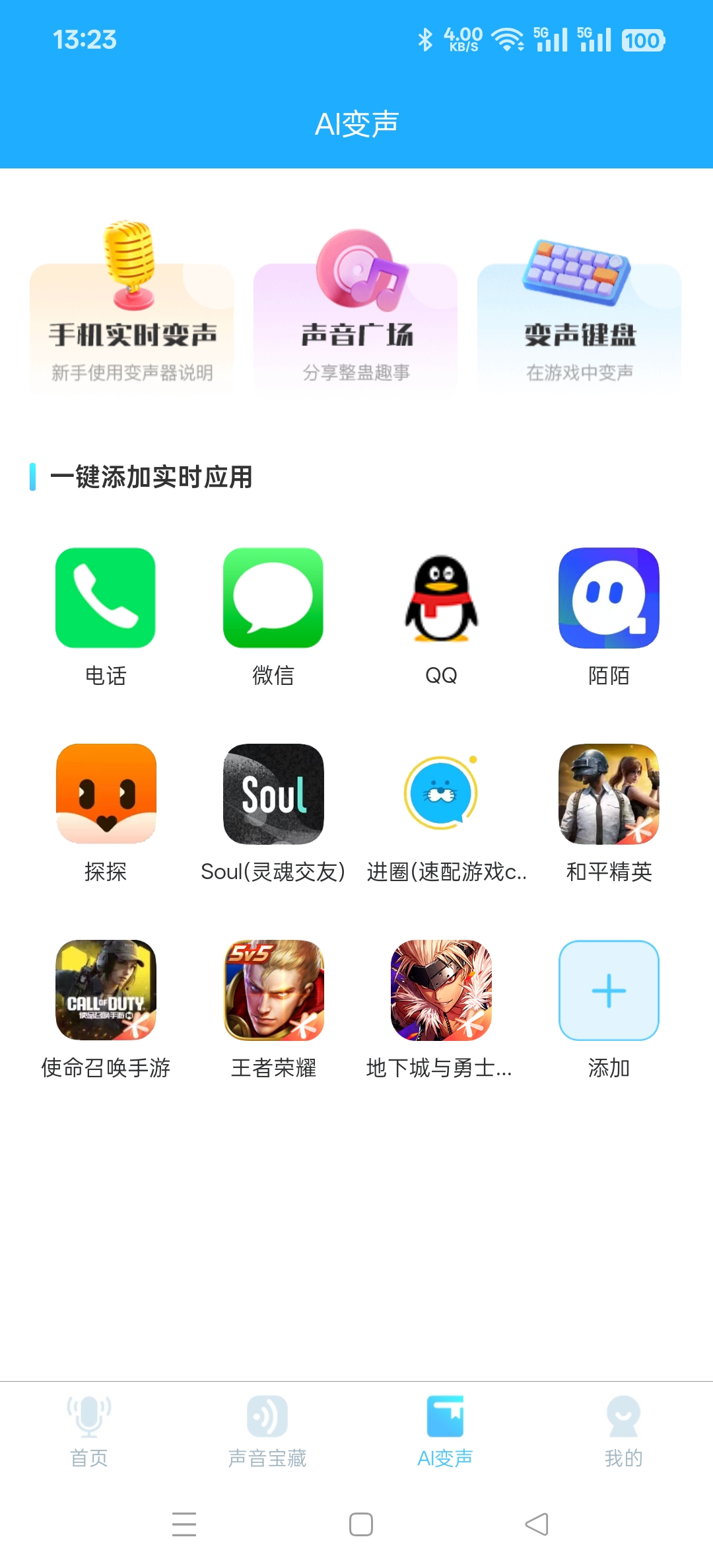This screenshot has width=713, height=1568.
Task: Choose the 使命召唤手游 game
Action: tap(106, 990)
